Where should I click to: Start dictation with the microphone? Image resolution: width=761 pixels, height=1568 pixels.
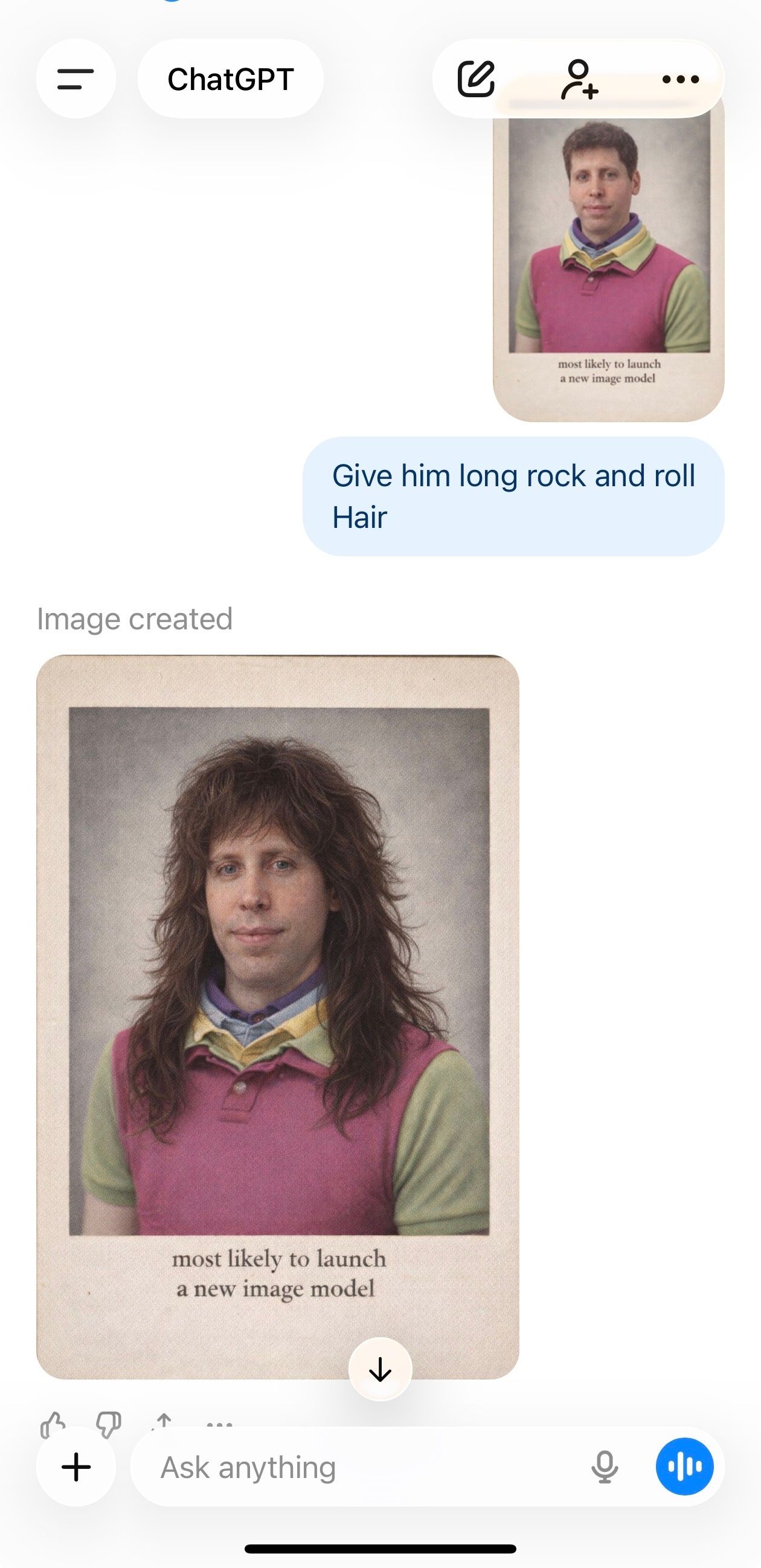point(605,1467)
